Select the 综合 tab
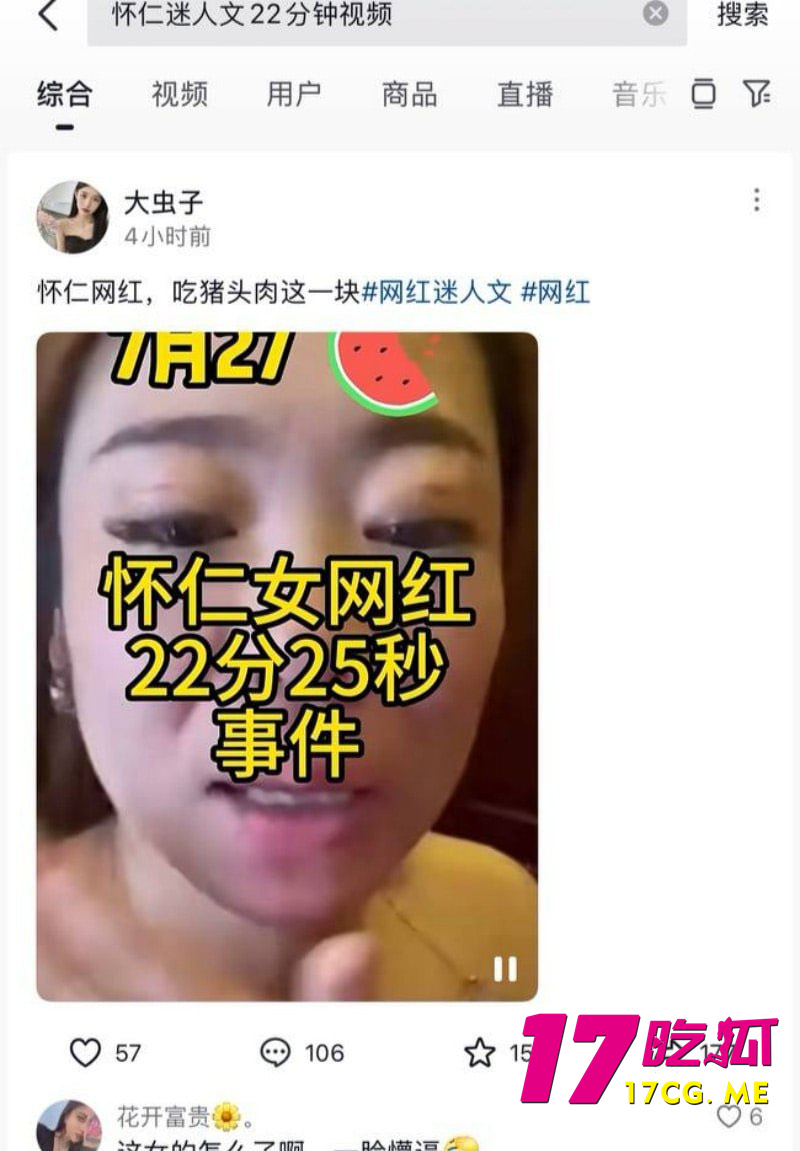Screen dimensions: 800x1151 [x=65, y=94]
